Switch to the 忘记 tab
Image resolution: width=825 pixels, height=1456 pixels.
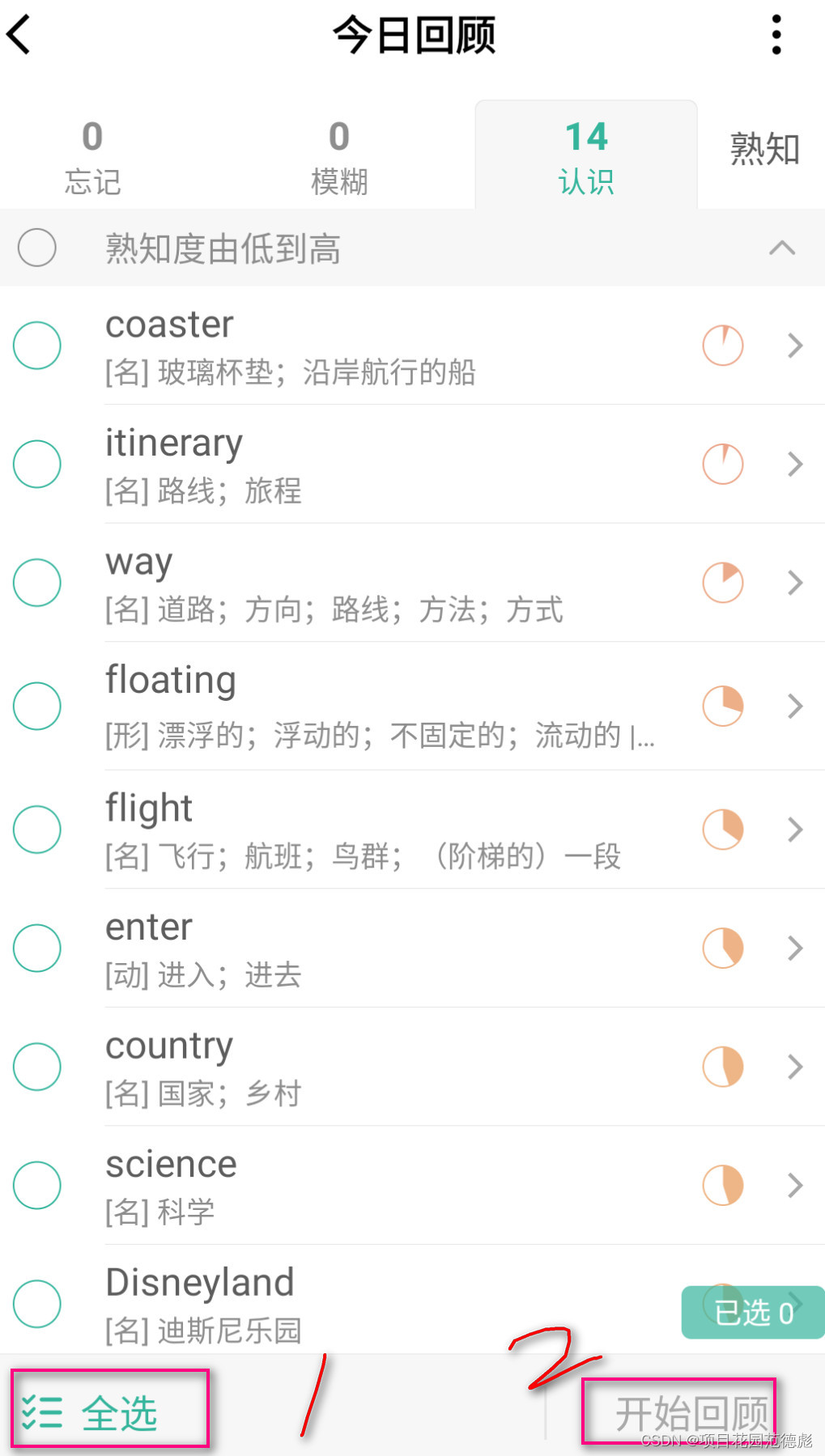click(x=92, y=157)
